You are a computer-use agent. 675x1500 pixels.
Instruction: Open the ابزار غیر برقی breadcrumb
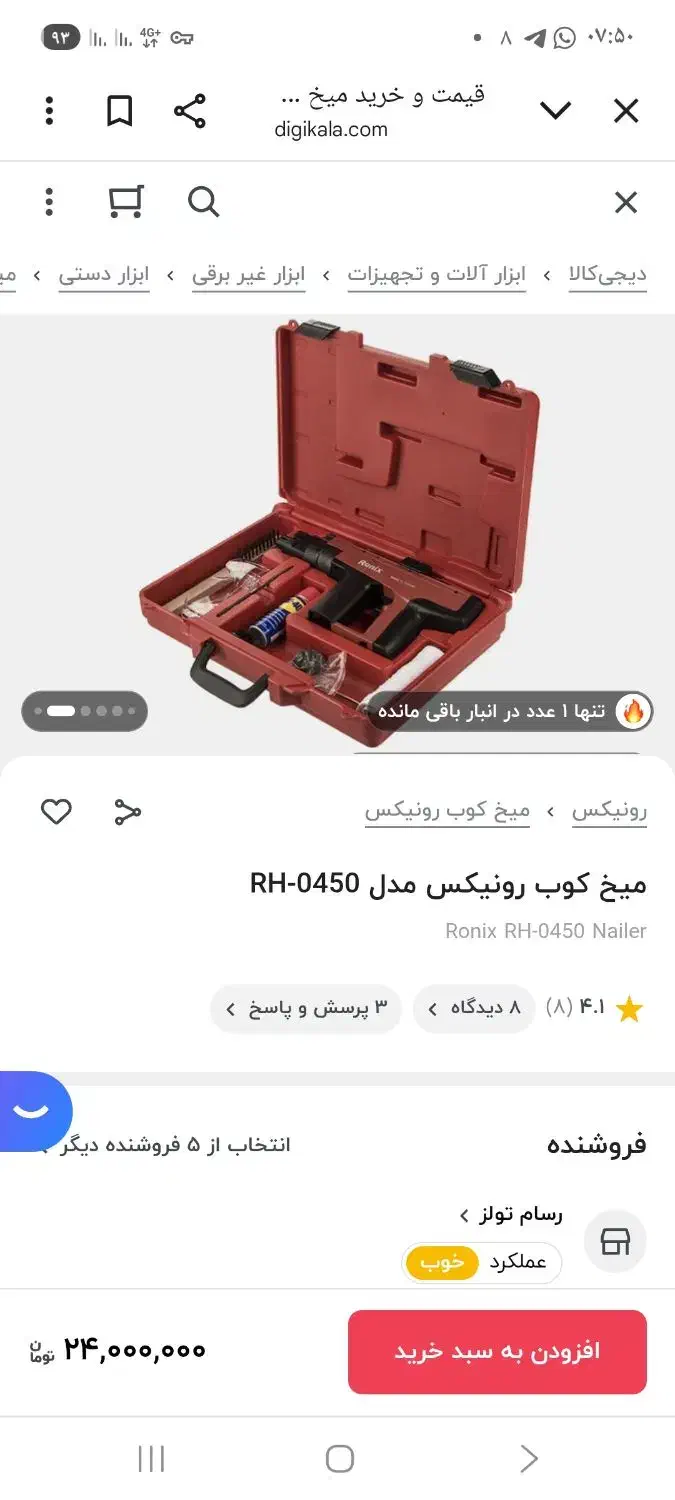click(x=249, y=275)
